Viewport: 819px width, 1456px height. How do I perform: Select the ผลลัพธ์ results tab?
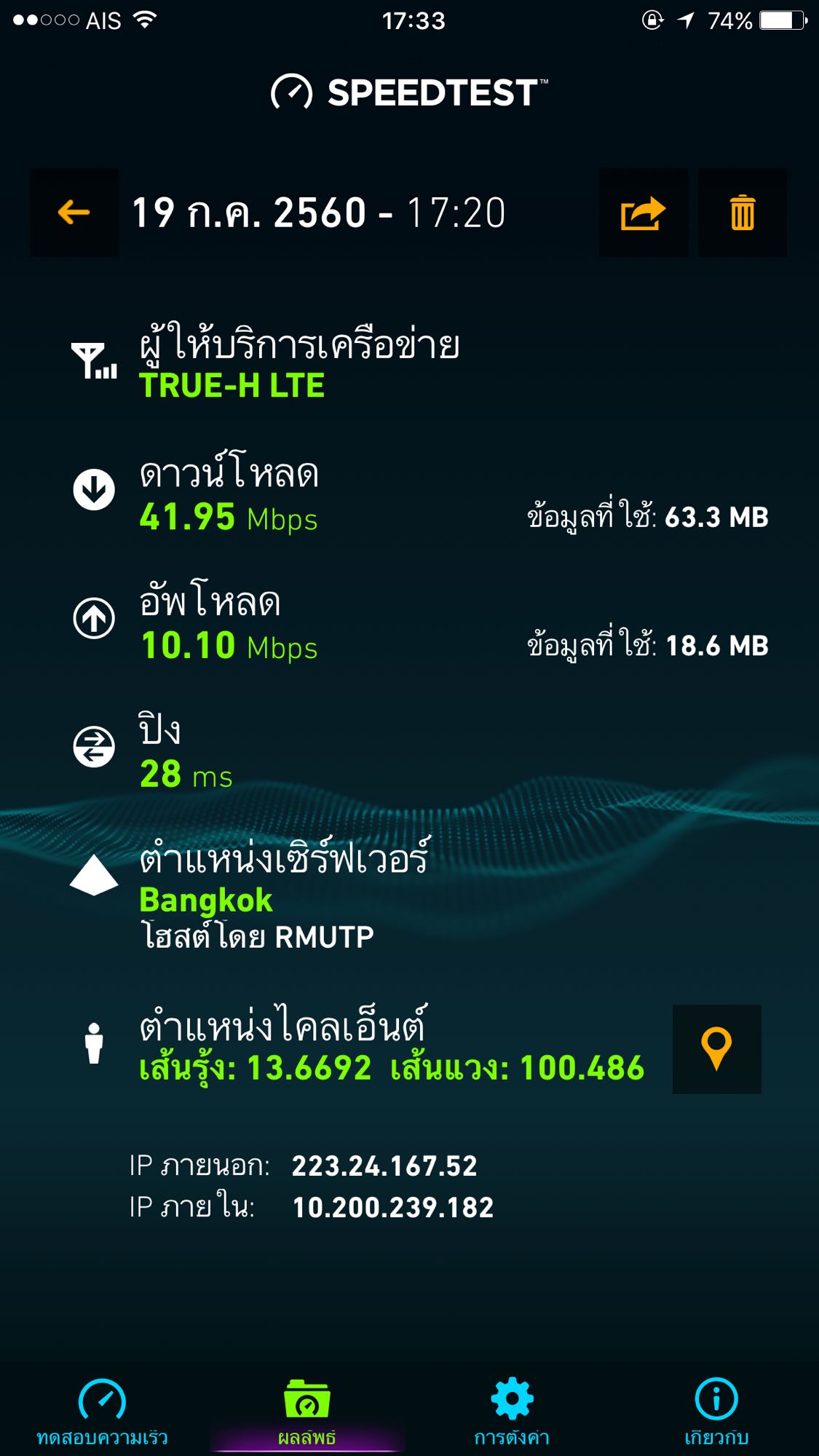(x=306, y=1411)
